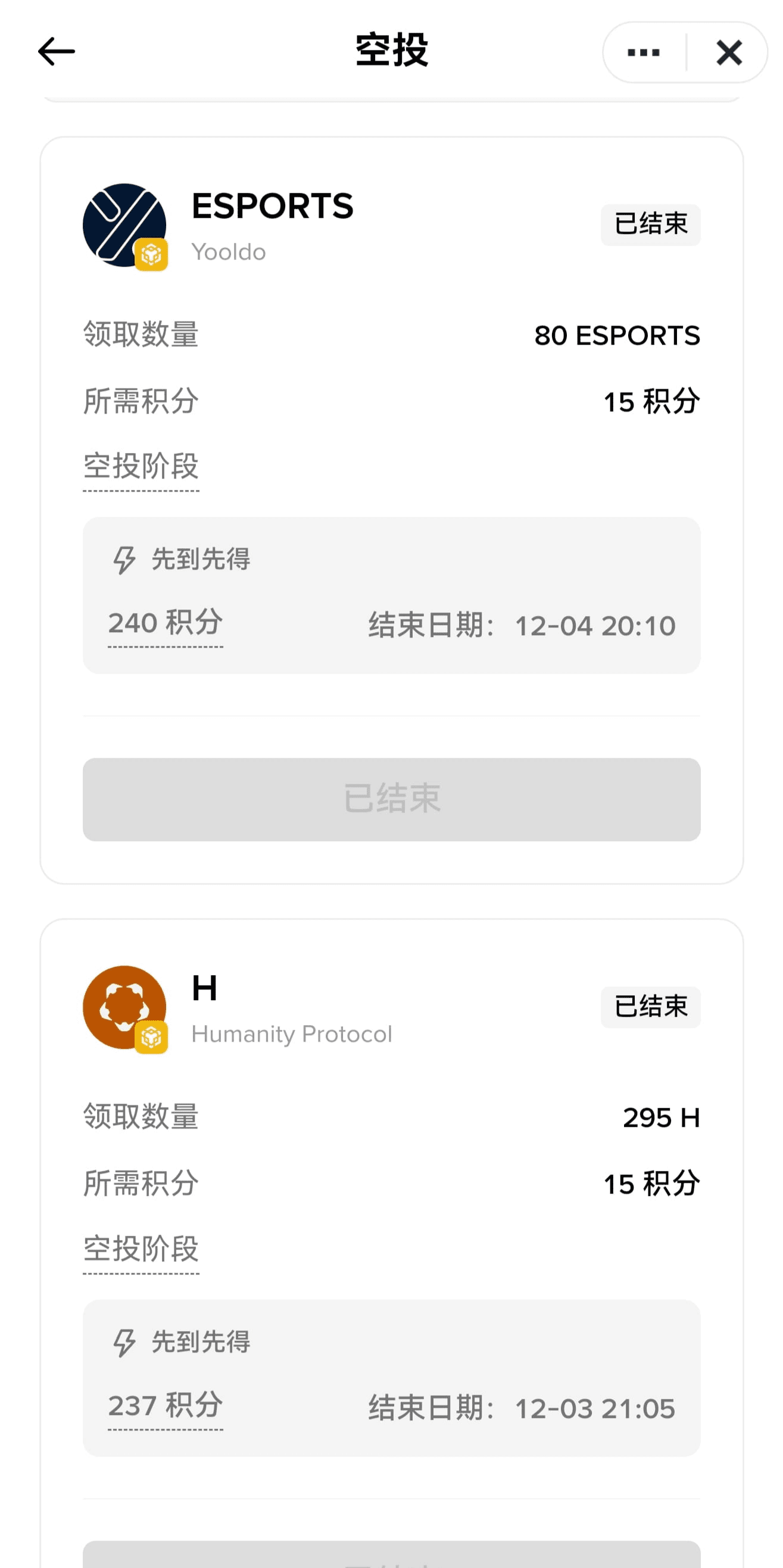
Task: Open the ESPORTS Yooldo airdrop card
Action: pos(272,224)
